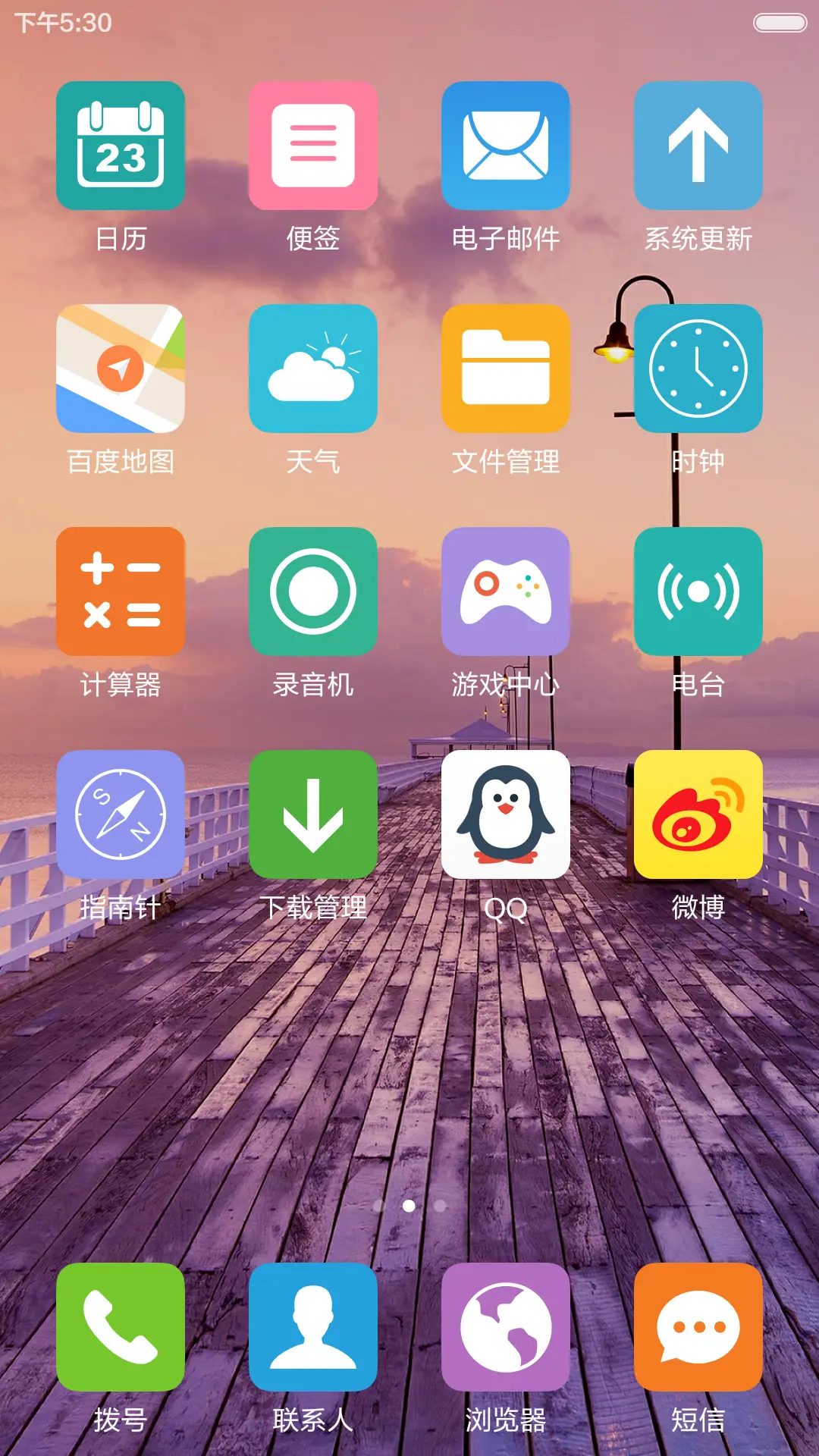Open Notes (便签)

[x=313, y=146]
